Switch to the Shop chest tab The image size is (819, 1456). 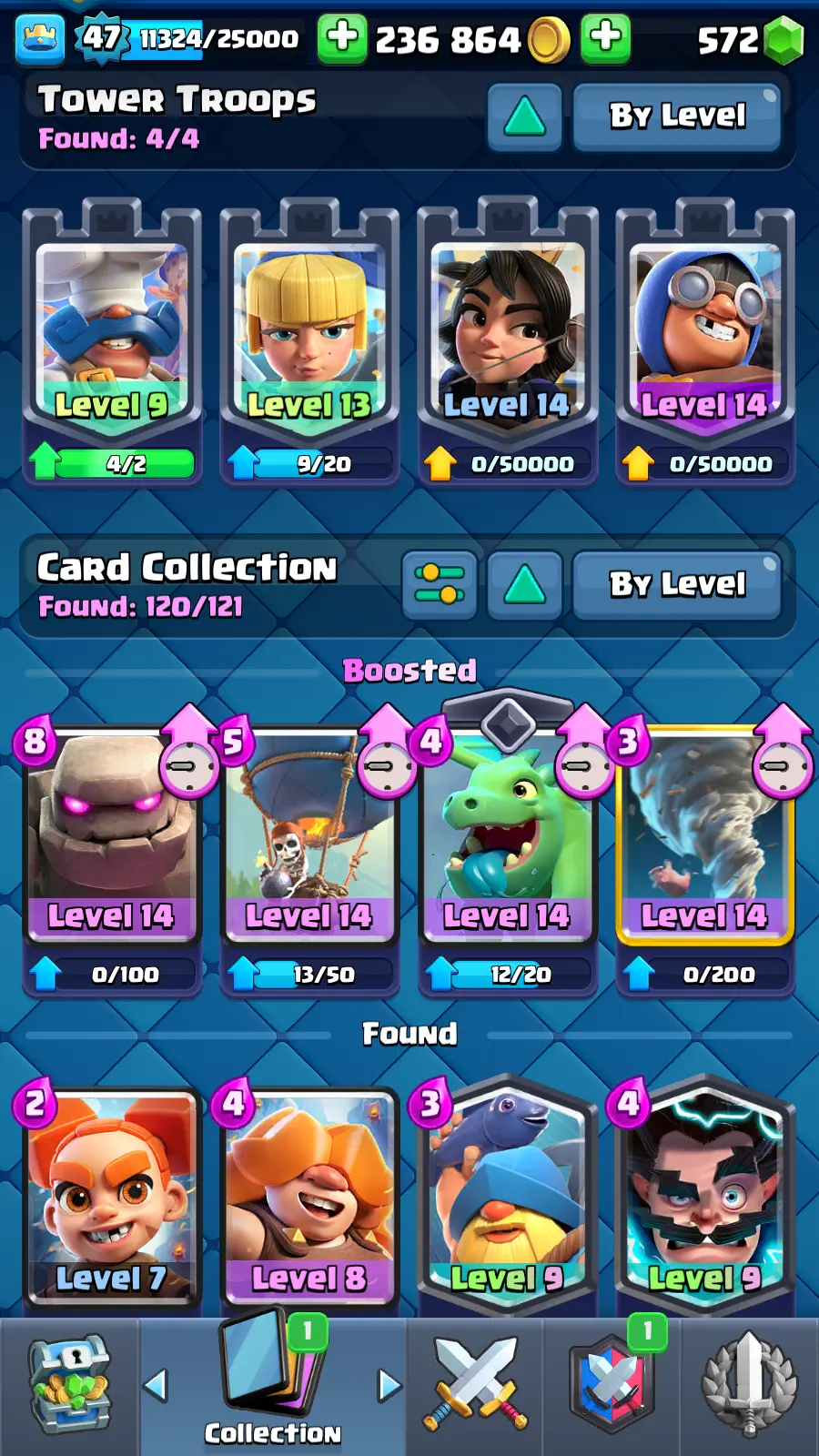coord(69,1385)
